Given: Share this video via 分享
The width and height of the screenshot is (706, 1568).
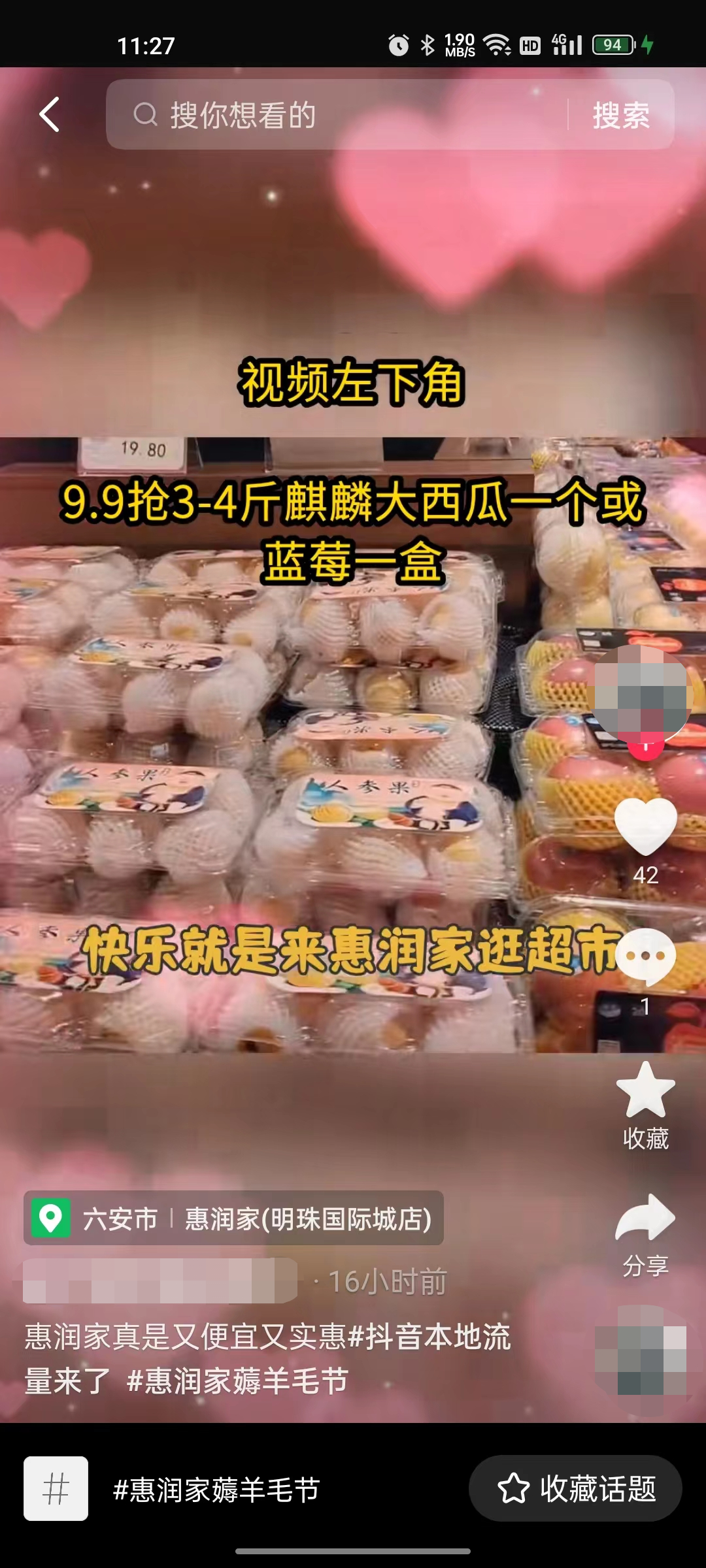Looking at the screenshot, I should [x=645, y=1218].
